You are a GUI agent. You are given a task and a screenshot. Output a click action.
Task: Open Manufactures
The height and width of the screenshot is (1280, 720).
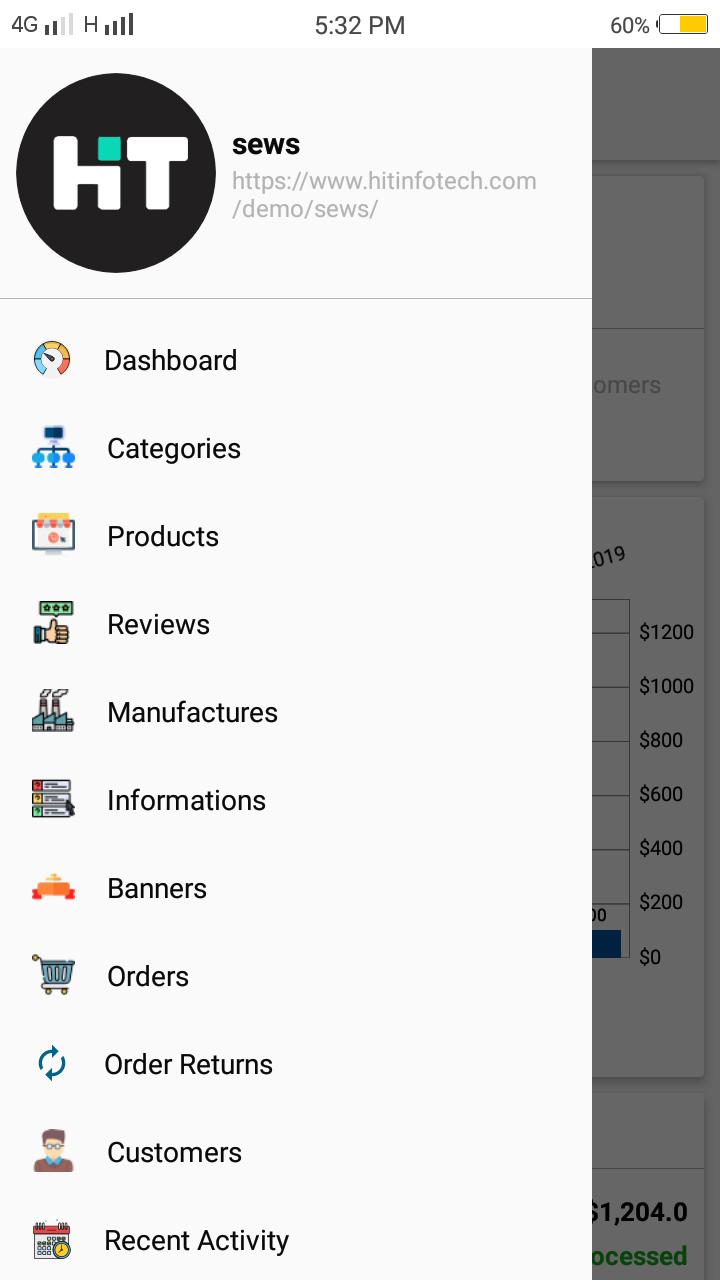coord(296,712)
